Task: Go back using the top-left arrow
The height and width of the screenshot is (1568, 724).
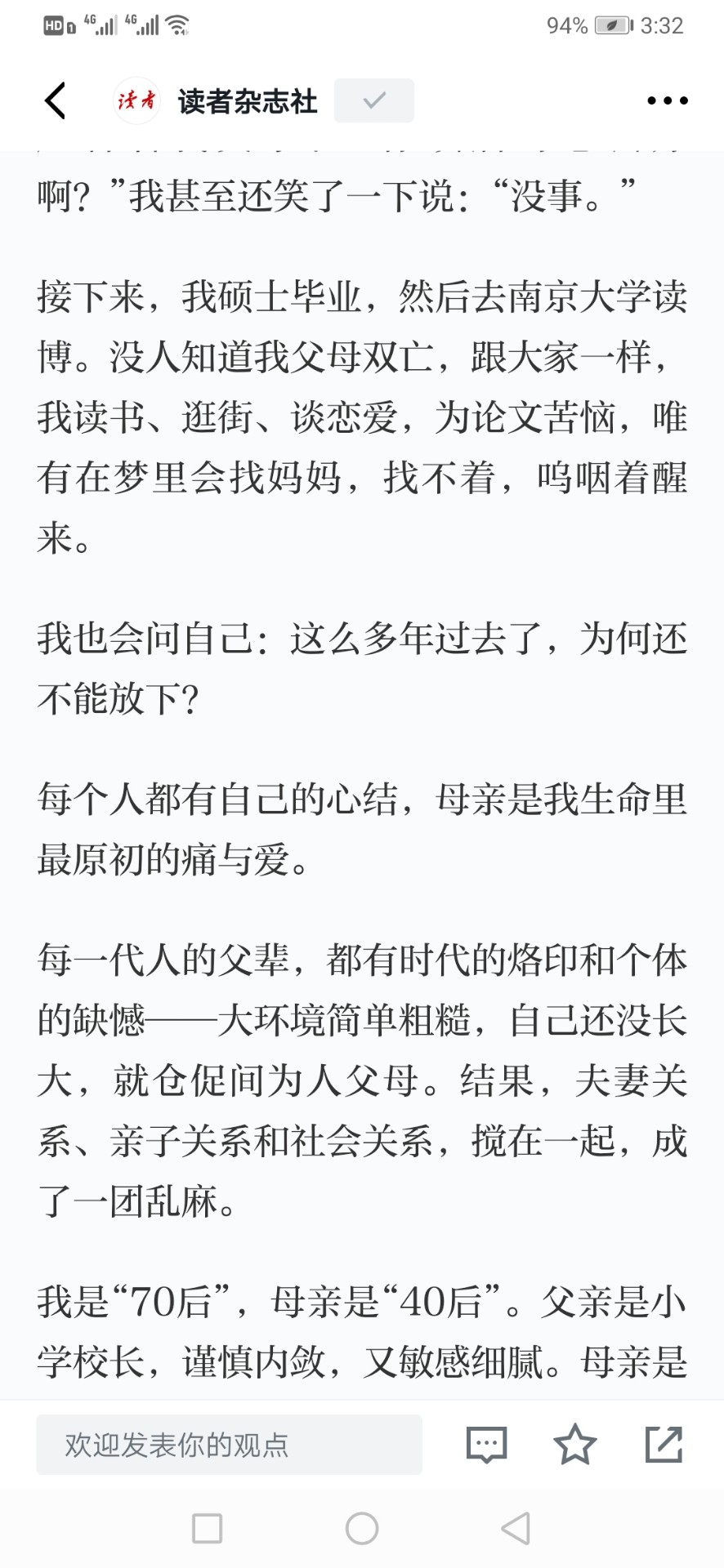Action: click(55, 100)
